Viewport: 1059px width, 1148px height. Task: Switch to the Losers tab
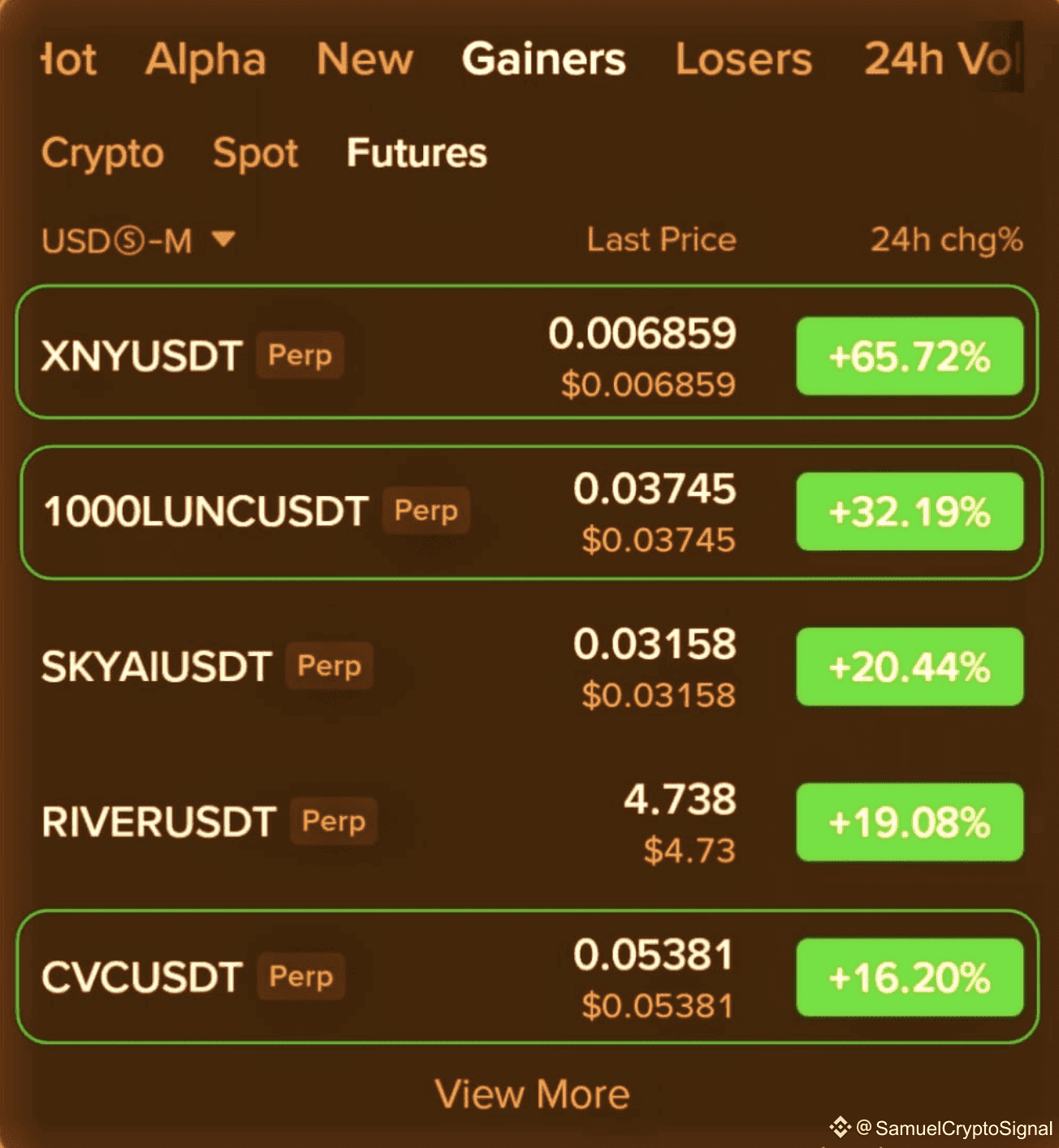[741, 59]
